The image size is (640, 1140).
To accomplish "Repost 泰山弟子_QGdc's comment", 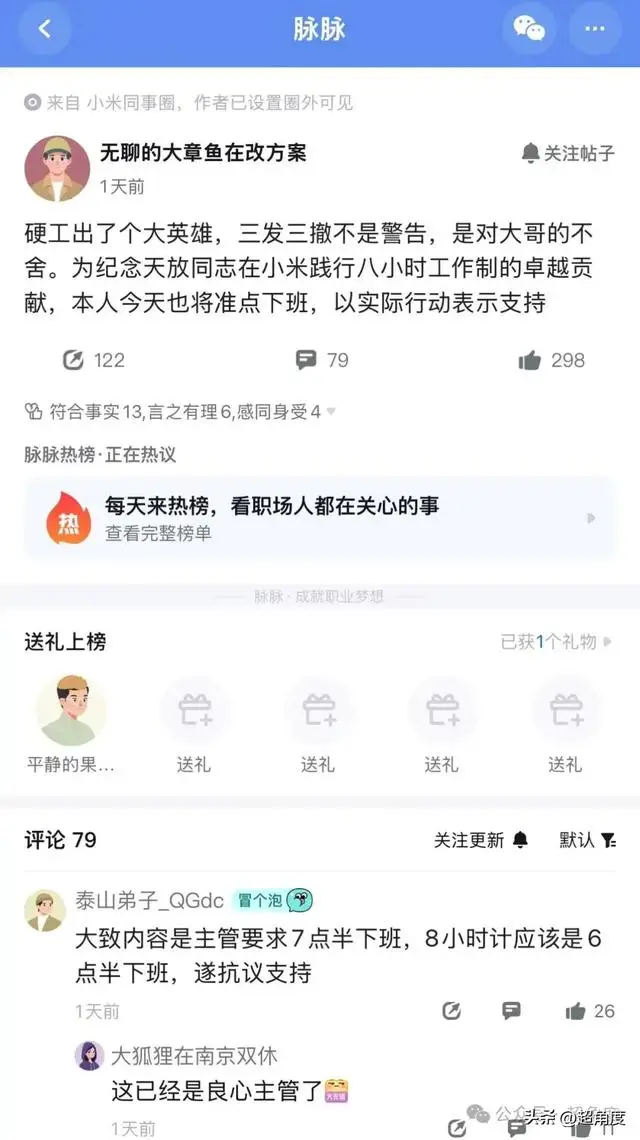I will 452,1011.
